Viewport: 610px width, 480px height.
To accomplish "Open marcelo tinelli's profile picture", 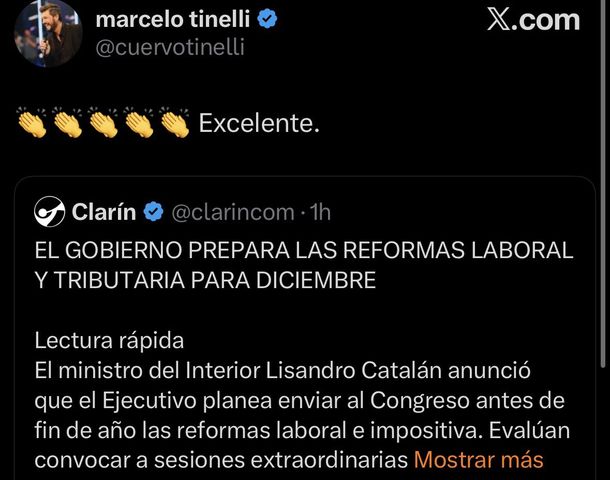I will tap(47, 33).
